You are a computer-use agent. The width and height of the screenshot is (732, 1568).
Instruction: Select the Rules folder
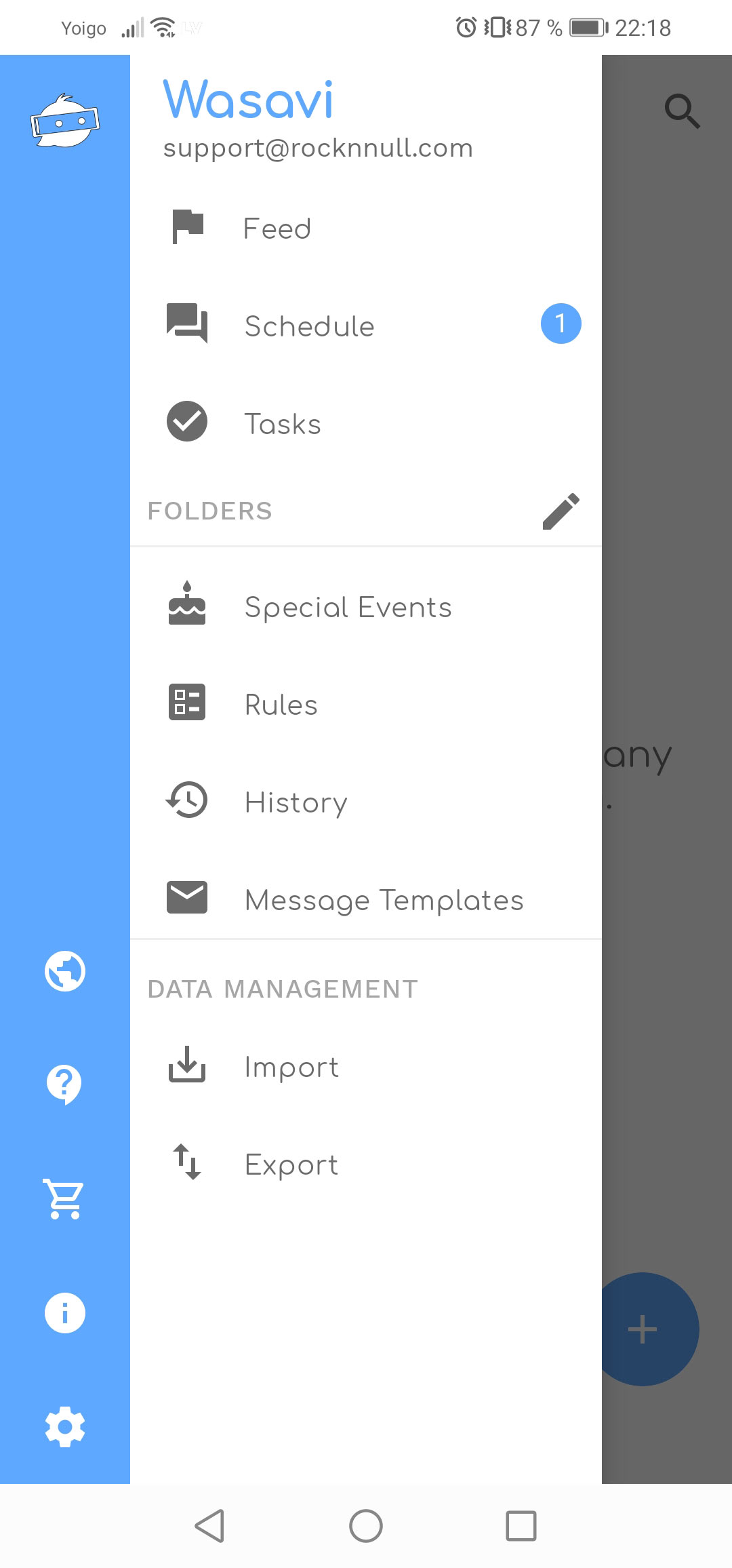pyautogui.click(x=366, y=705)
